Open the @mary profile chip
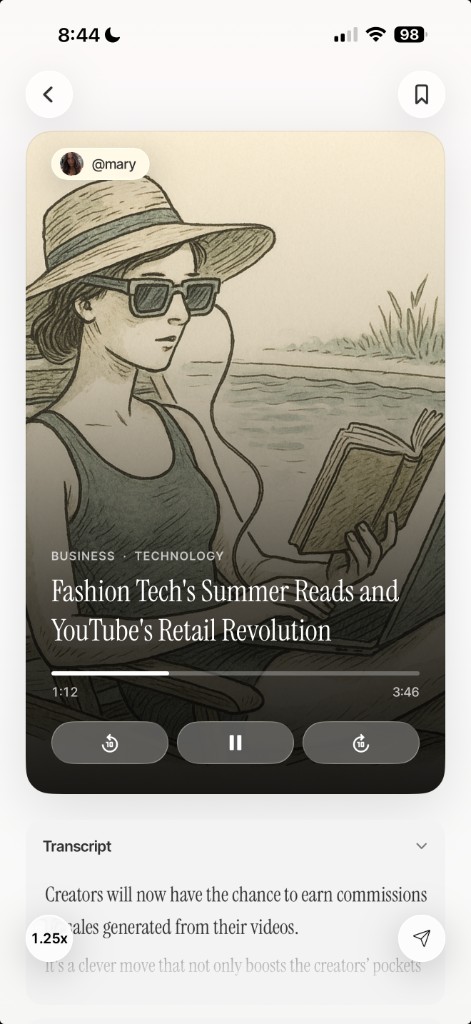Screen dimensions: 471x1024 tap(100, 164)
